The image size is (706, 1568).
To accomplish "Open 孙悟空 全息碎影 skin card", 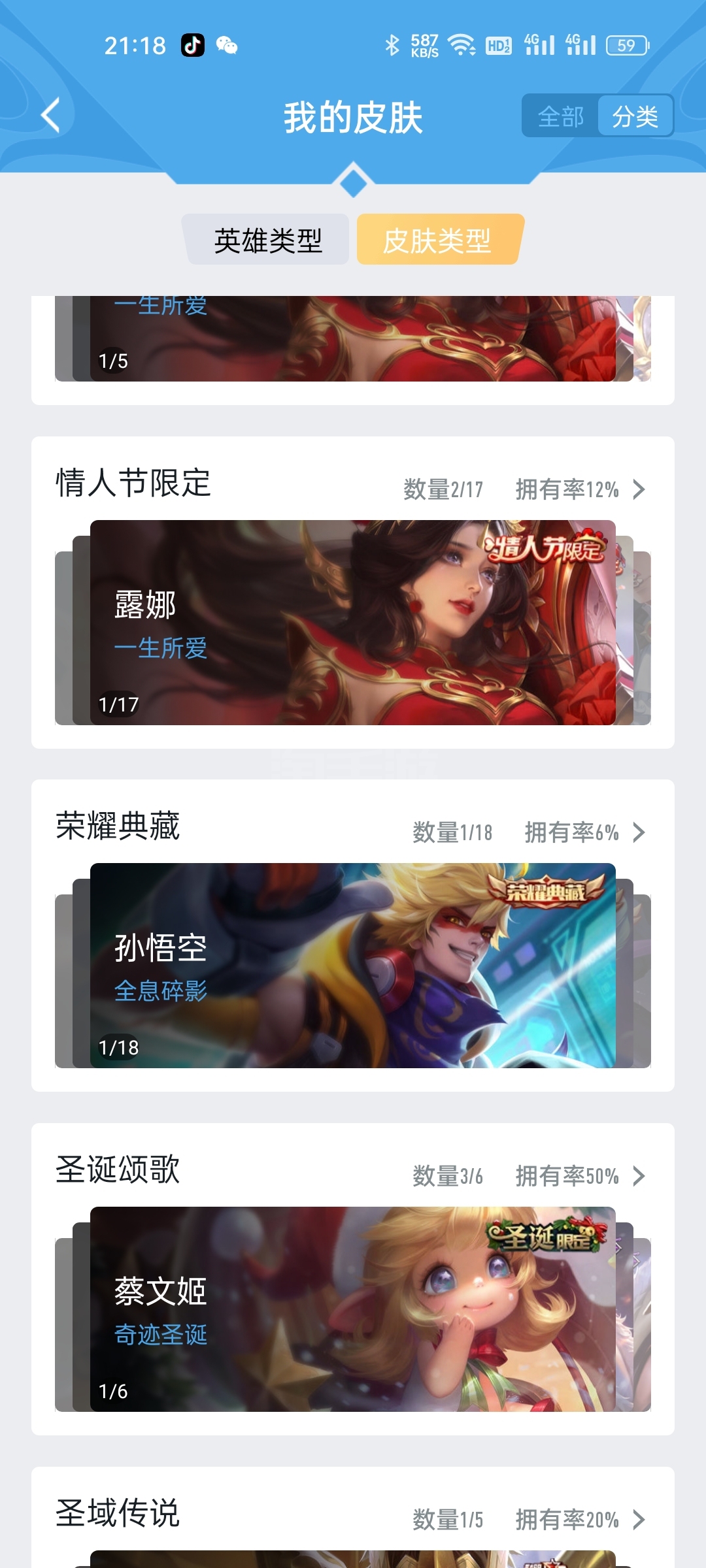I will tap(353, 966).
